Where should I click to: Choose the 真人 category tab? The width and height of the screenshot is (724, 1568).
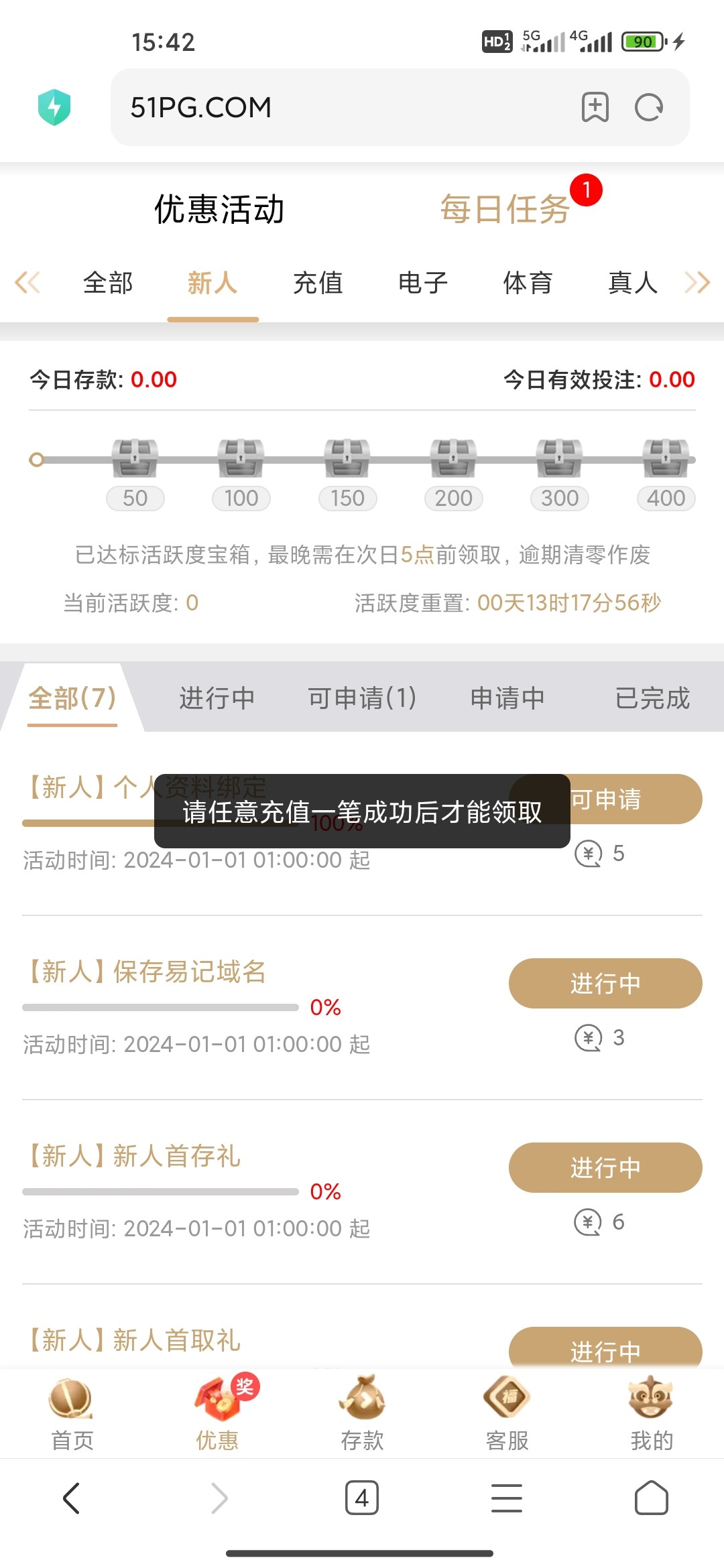pos(633,283)
